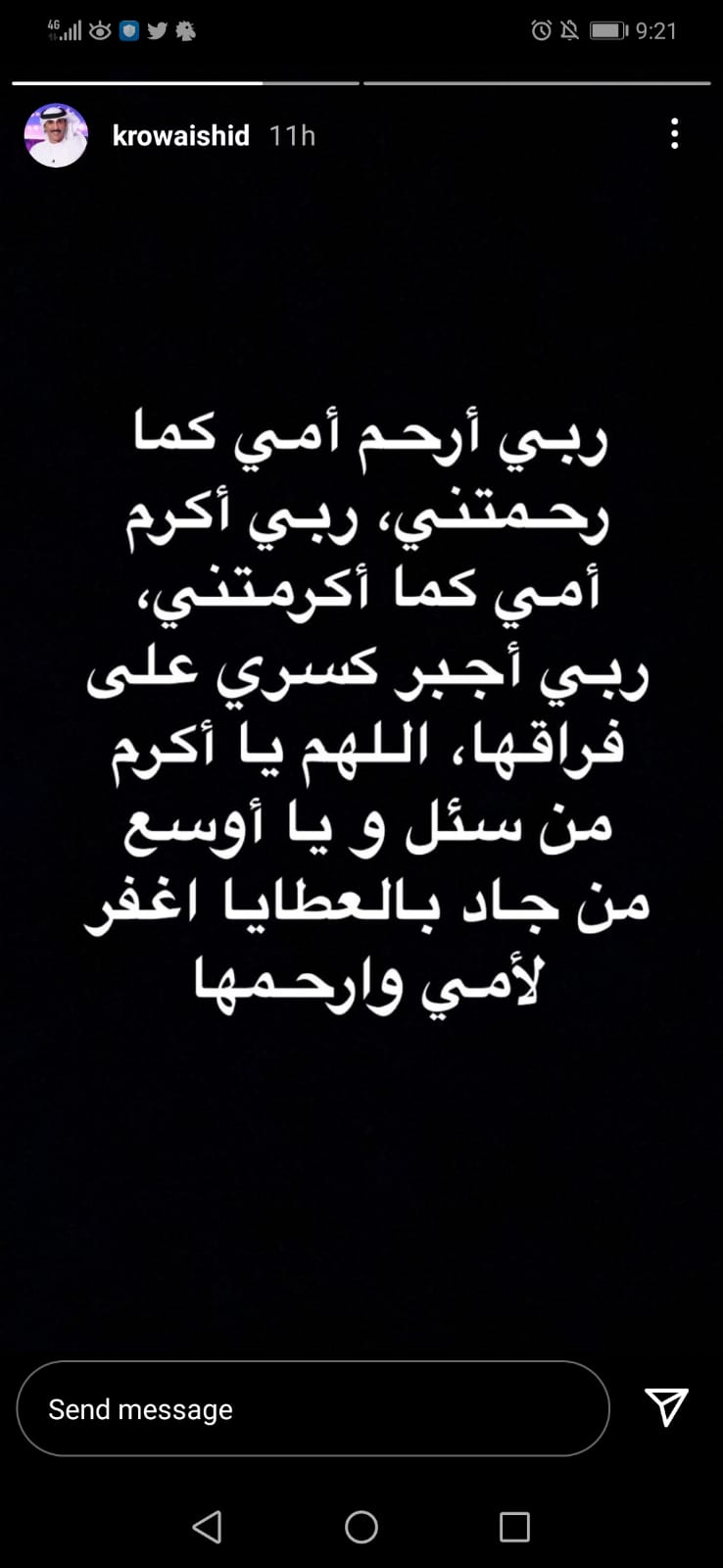Viewport: 723px width, 1568px height.
Task: Open the story options menu
Action: [674, 134]
